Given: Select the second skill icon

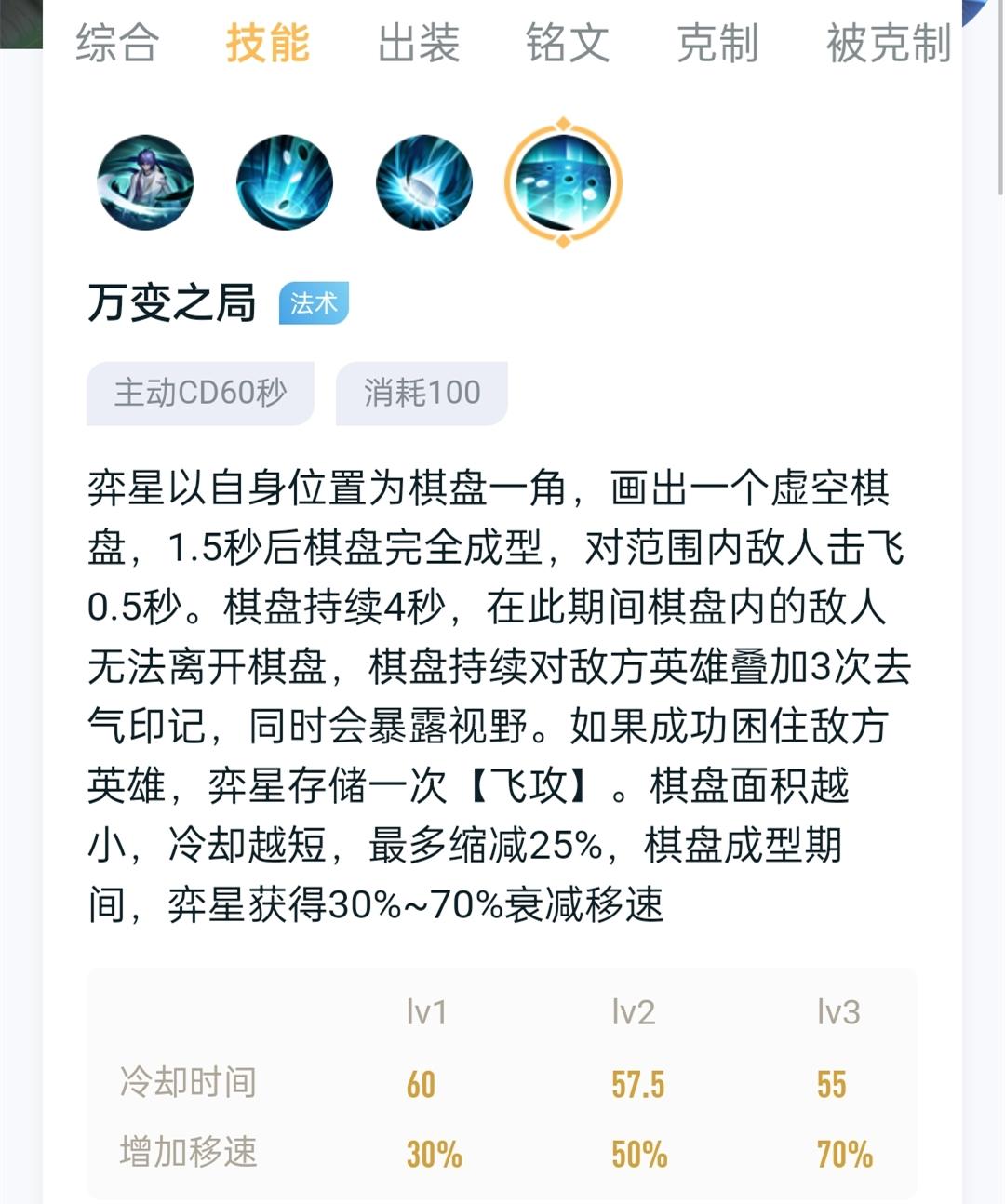Looking at the screenshot, I should pos(285,182).
